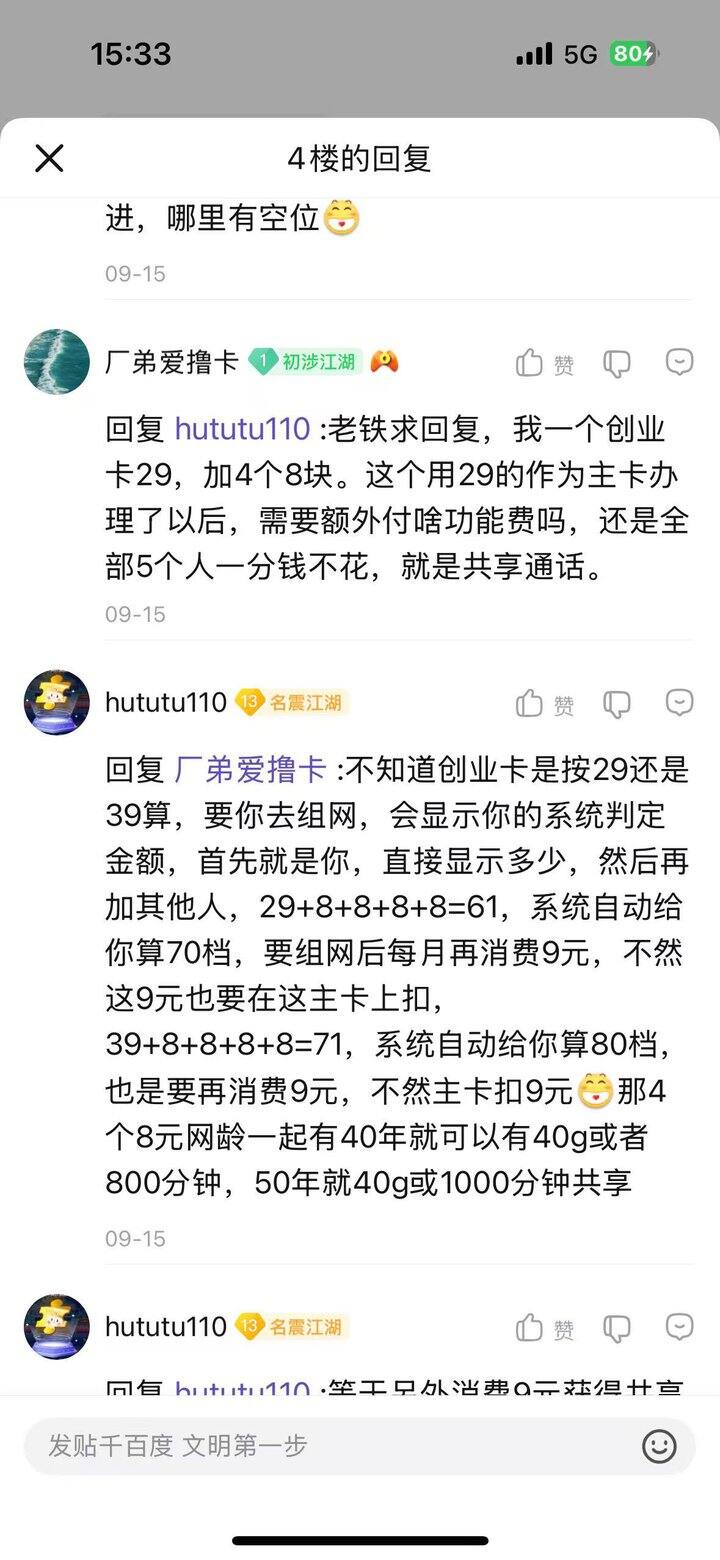Image resolution: width=720 pixels, height=1560 pixels.
Task: Open 厂弟爱撸卡 username profile
Action: click(x=172, y=362)
